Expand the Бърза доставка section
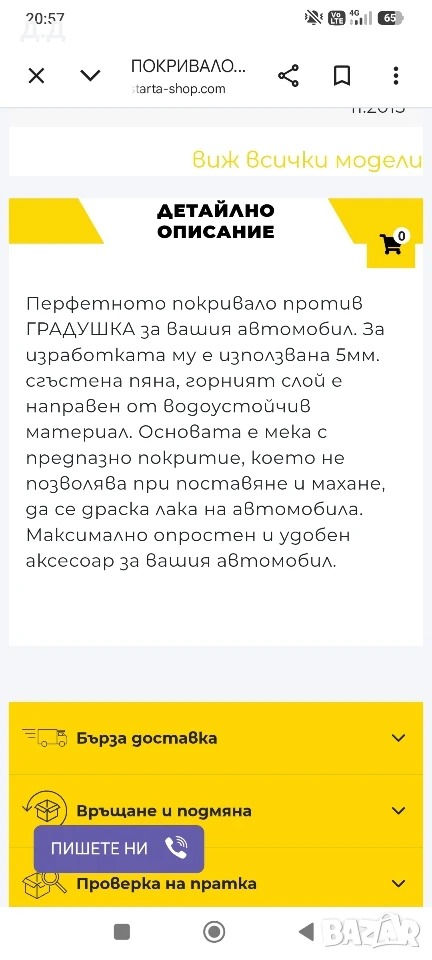The width and height of the screenshot is (432, 960). (x=216, y=738)
